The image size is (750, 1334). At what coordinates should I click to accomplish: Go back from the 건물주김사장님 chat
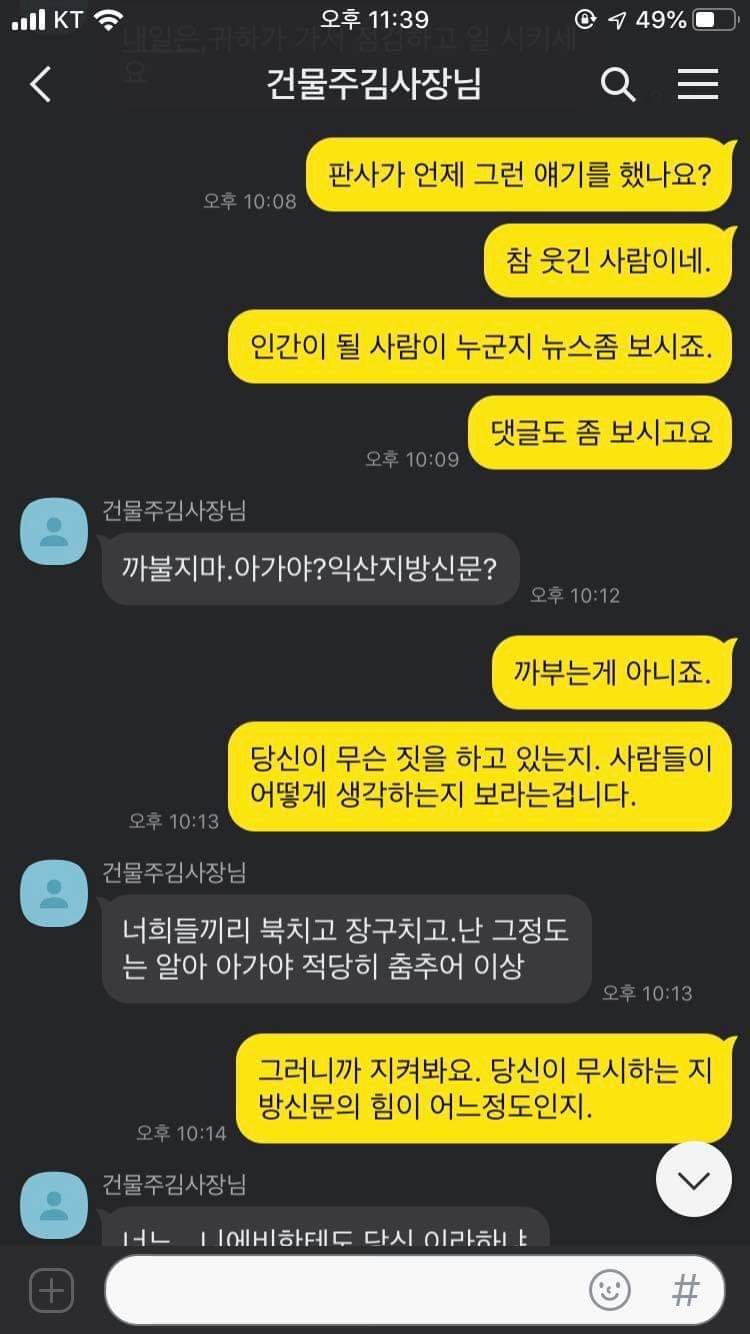point(40,85)
